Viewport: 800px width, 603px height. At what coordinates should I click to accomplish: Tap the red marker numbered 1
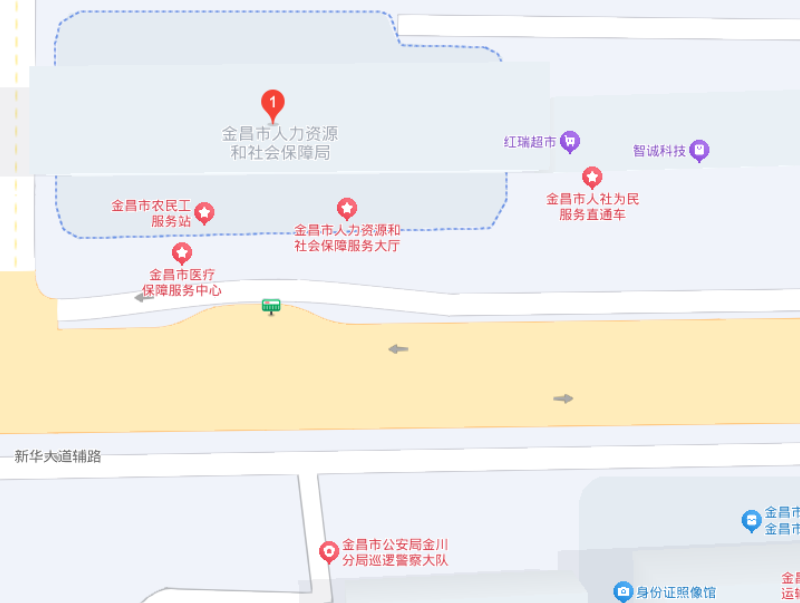coord(272,104)
